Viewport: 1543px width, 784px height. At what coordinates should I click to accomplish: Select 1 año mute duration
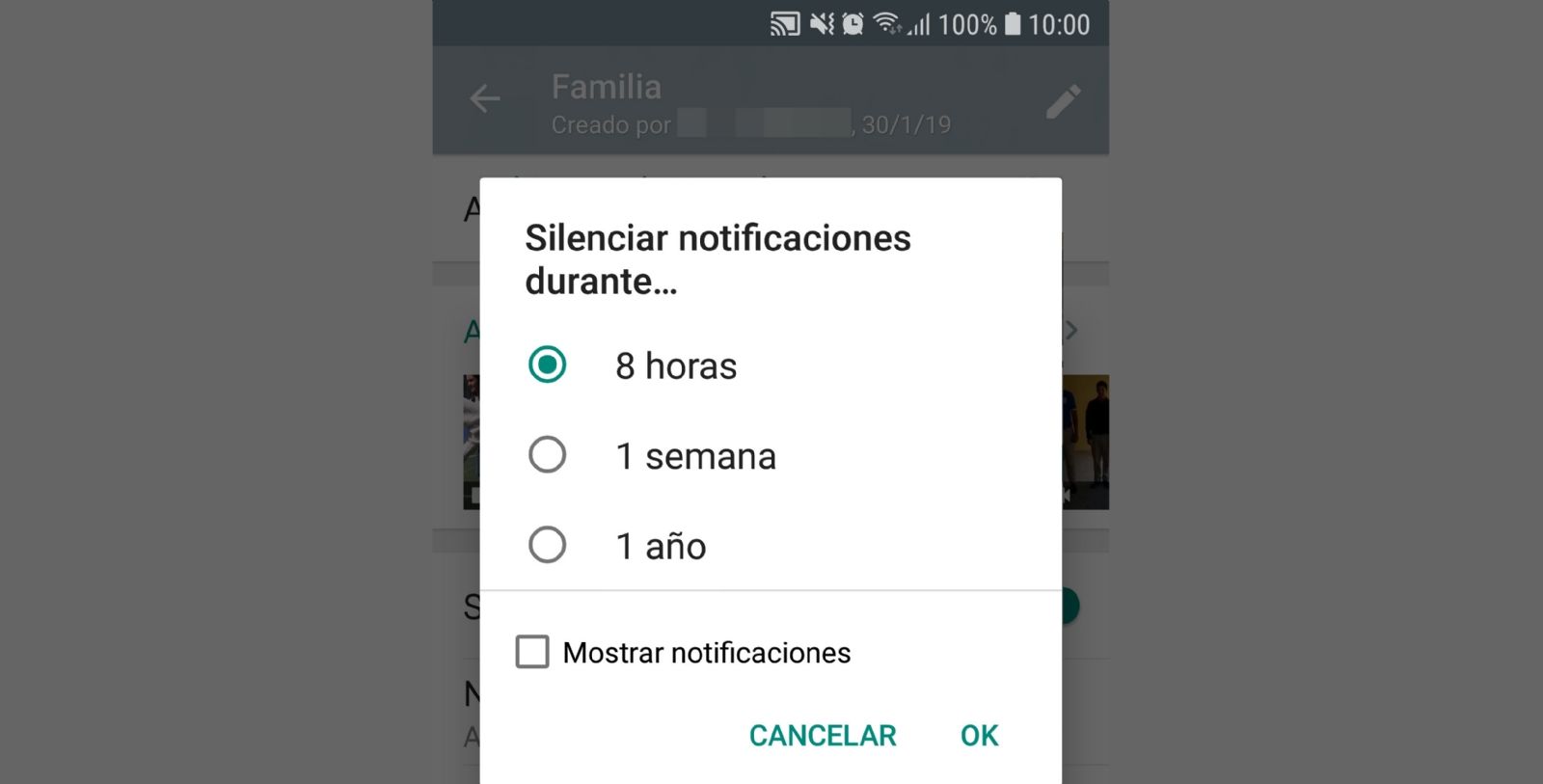547,545
